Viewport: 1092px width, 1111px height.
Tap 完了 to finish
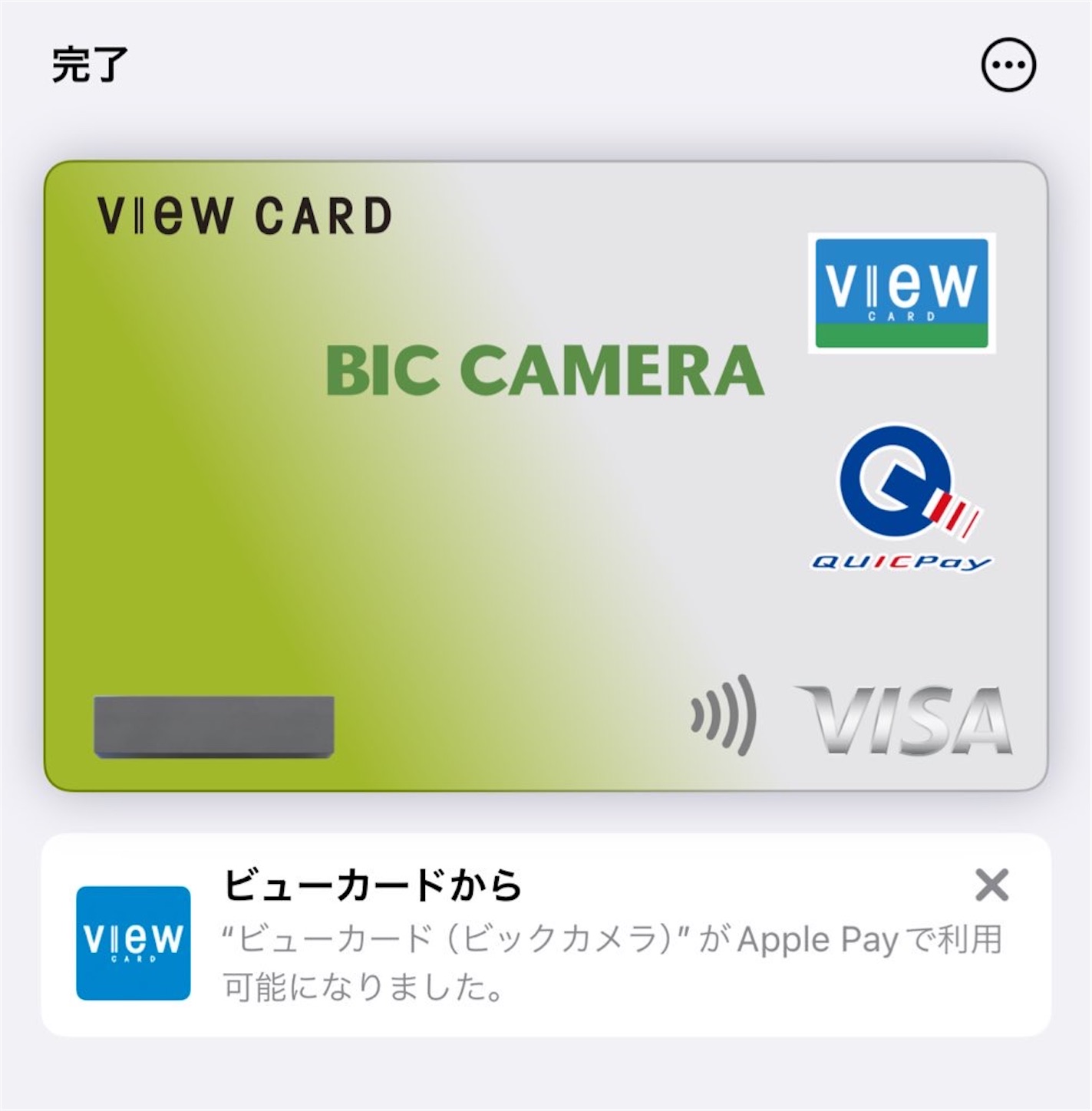tap(86, 65)
